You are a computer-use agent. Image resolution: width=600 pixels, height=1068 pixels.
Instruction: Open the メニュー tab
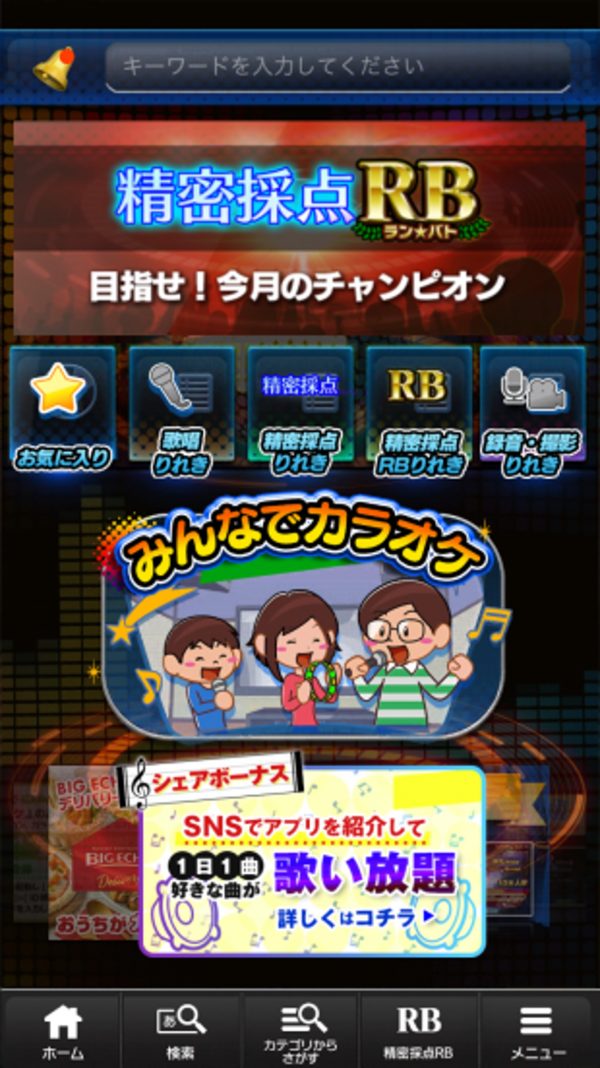coord(537,1030)
